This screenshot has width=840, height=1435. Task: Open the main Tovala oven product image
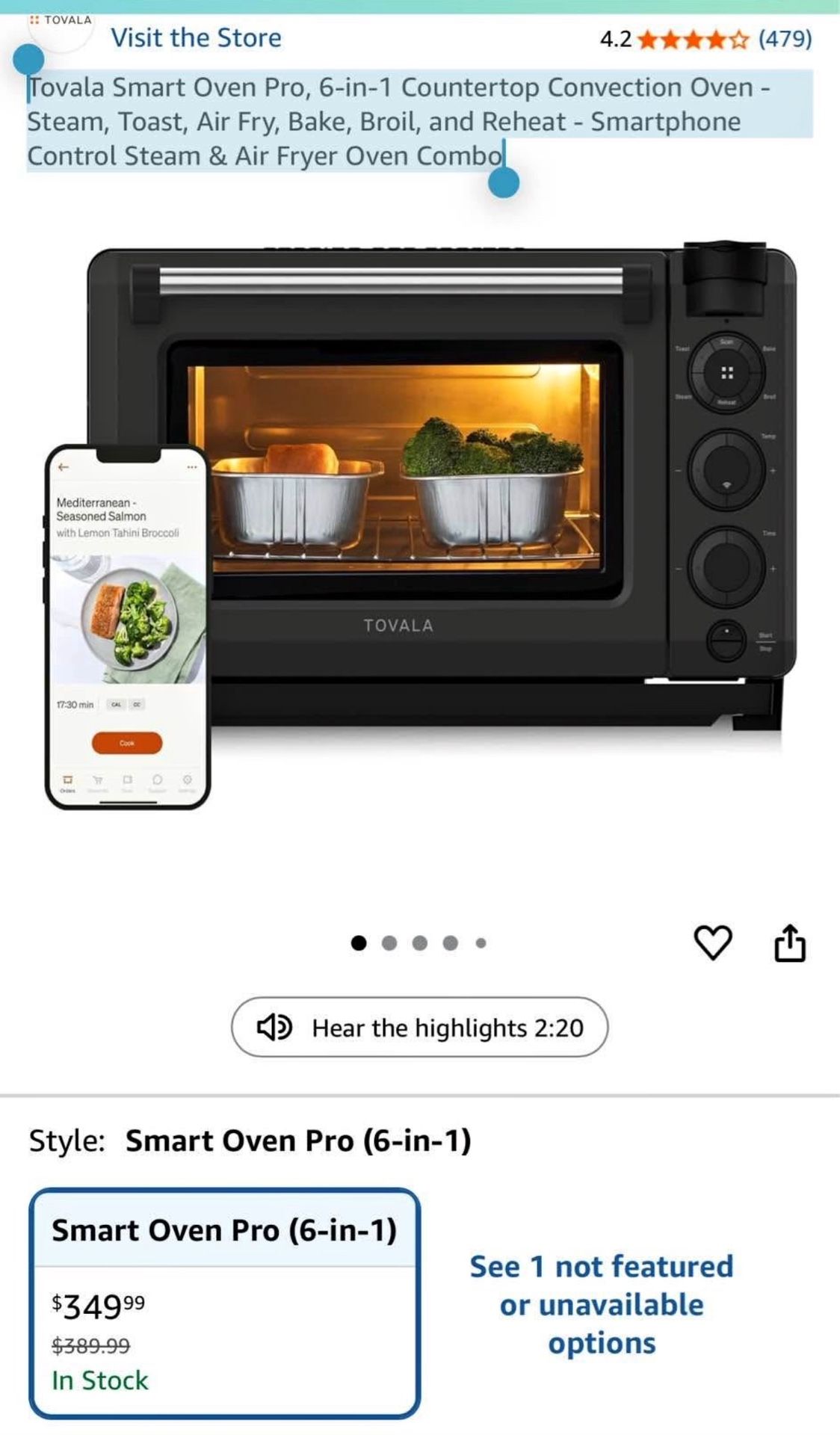click(x=420, y=523)
